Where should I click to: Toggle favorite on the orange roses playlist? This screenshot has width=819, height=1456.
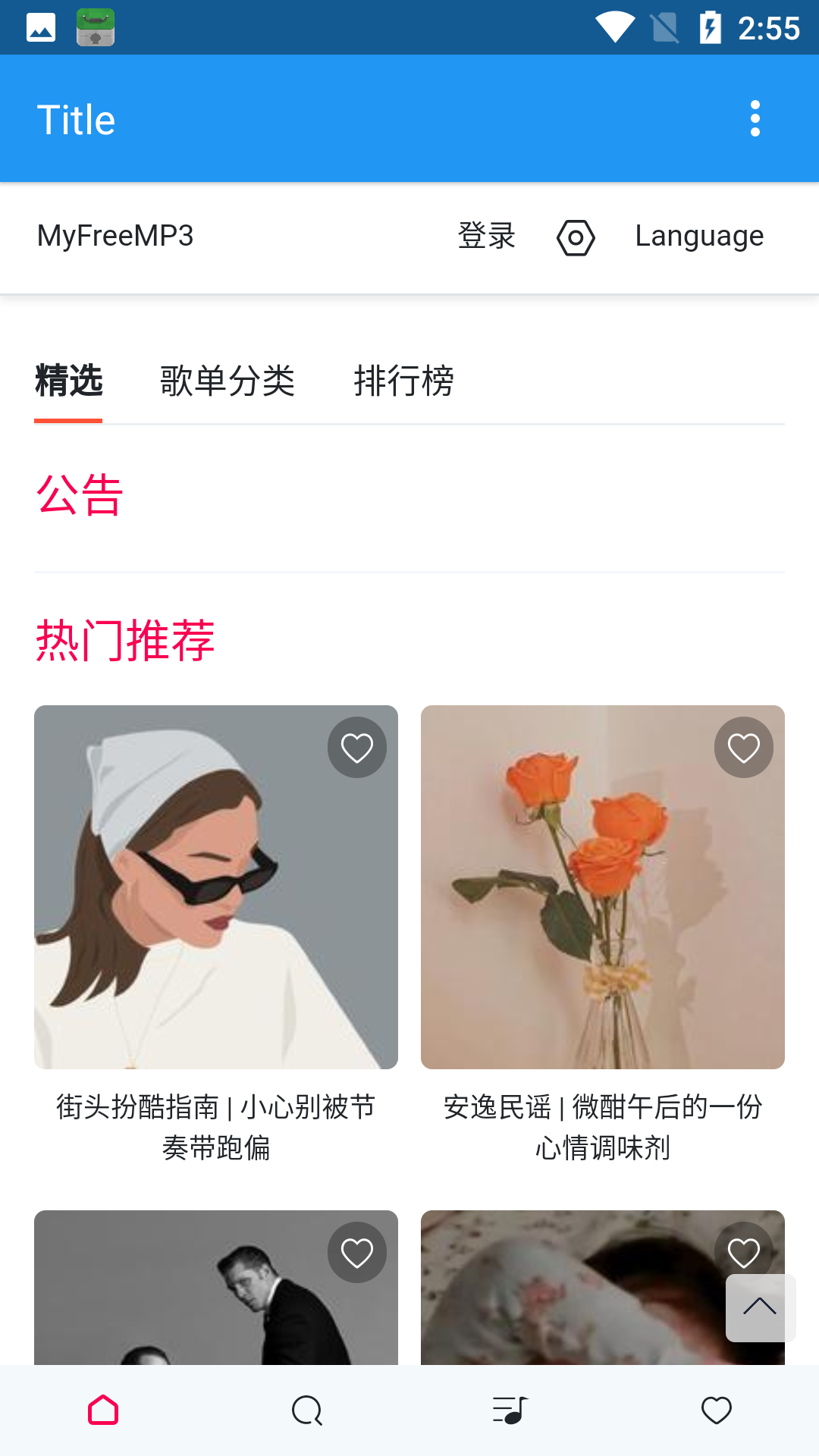[x=744, y=747]
